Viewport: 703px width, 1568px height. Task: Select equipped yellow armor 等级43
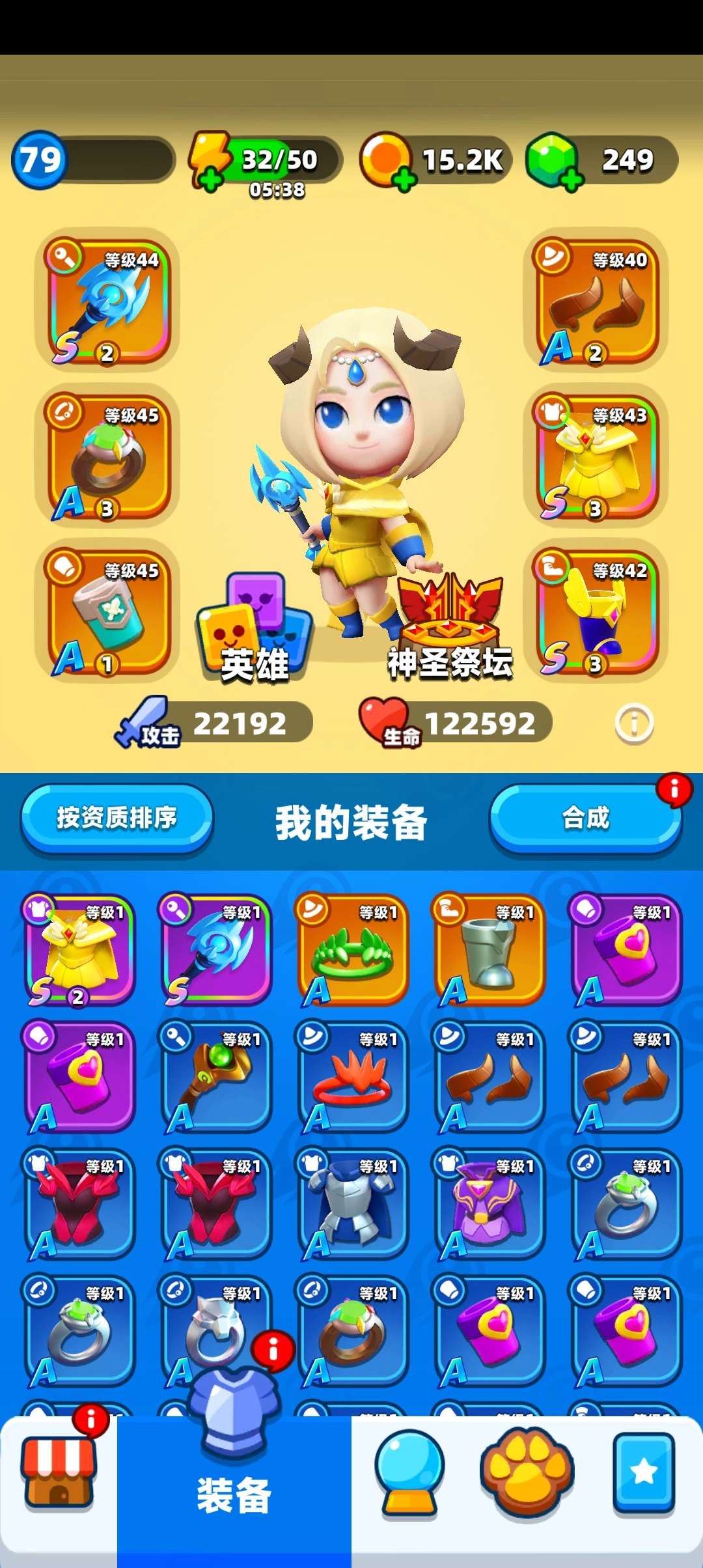coord(596,456)
